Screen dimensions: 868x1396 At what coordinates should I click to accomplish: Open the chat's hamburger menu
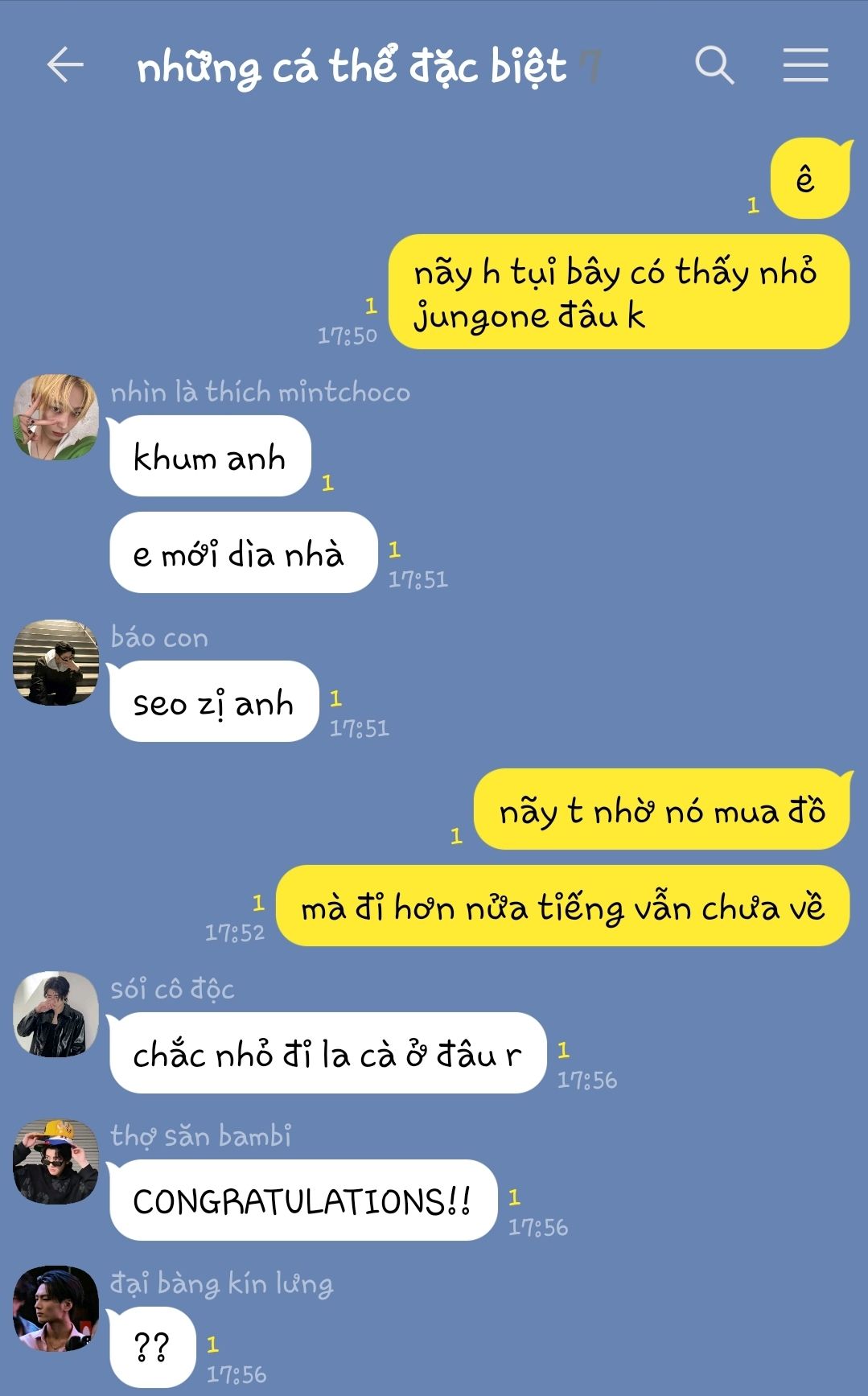pyautogui.click(x=805, y=65)
